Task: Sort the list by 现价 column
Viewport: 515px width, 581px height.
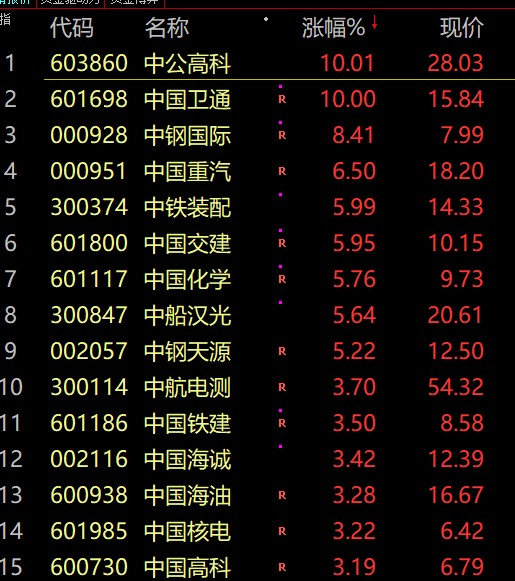Action: coord(462,28)
